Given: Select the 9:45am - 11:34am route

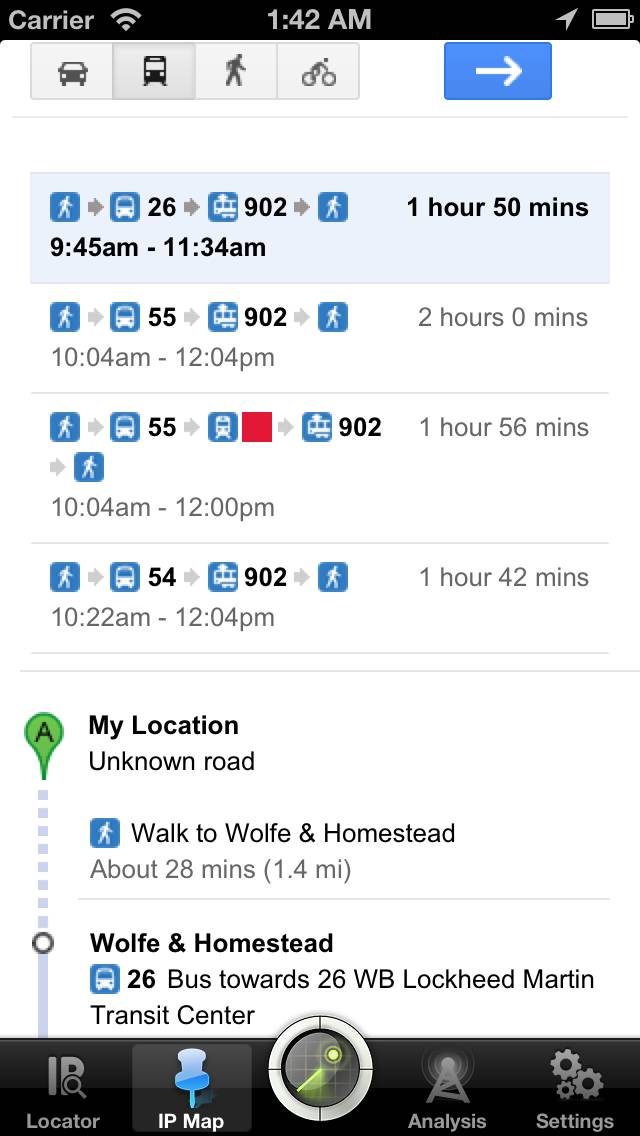Looking at the screenshot, I should coord(319,227).
